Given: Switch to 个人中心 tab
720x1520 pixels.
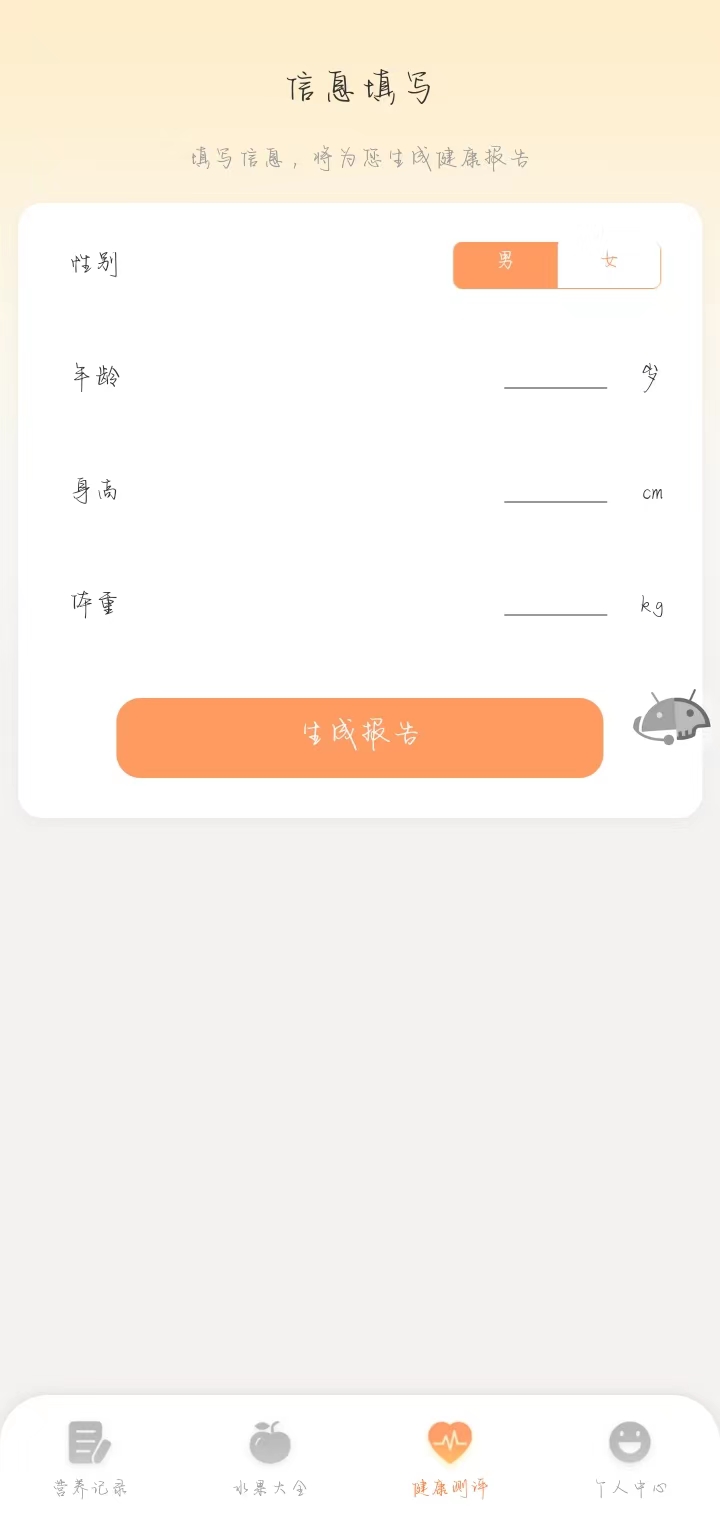Looking at the screenshot, I should click(x=630, y=1457).
